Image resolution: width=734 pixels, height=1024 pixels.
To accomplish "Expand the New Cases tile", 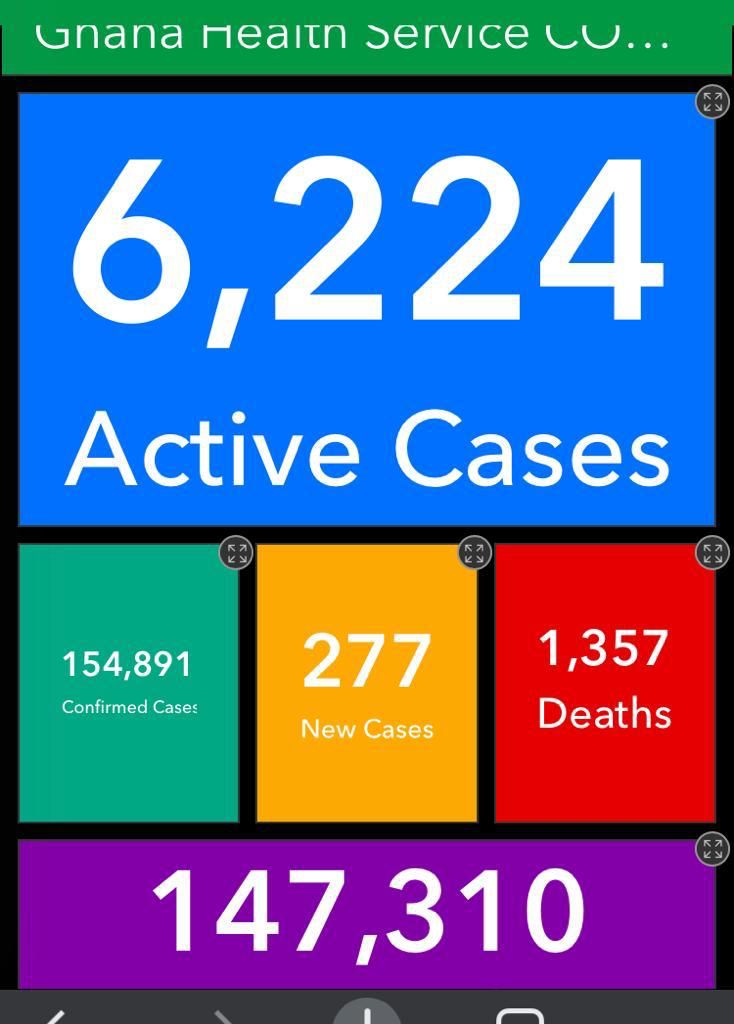I will tap(474, 553).
